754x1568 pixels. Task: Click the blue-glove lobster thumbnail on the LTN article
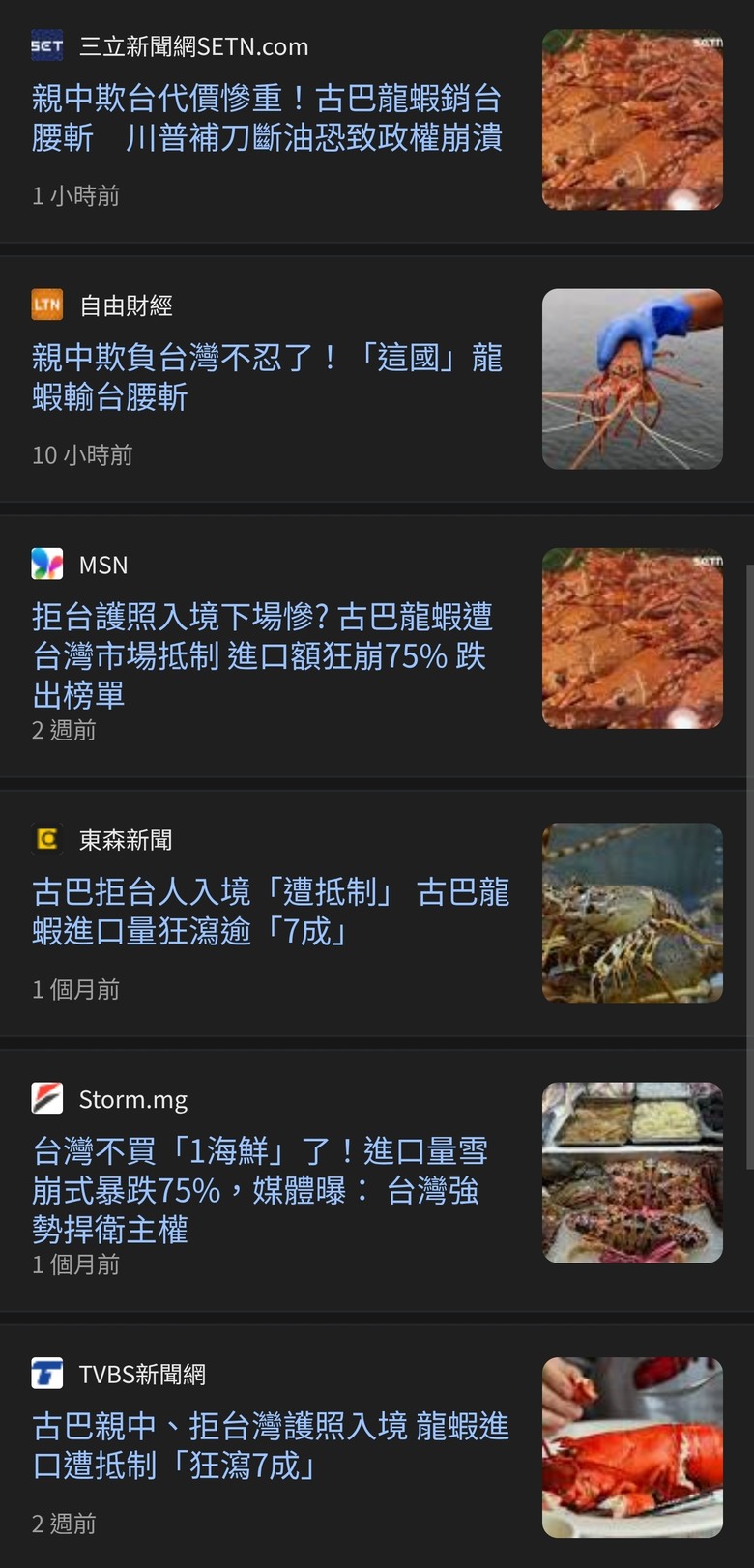coord(631,378)
